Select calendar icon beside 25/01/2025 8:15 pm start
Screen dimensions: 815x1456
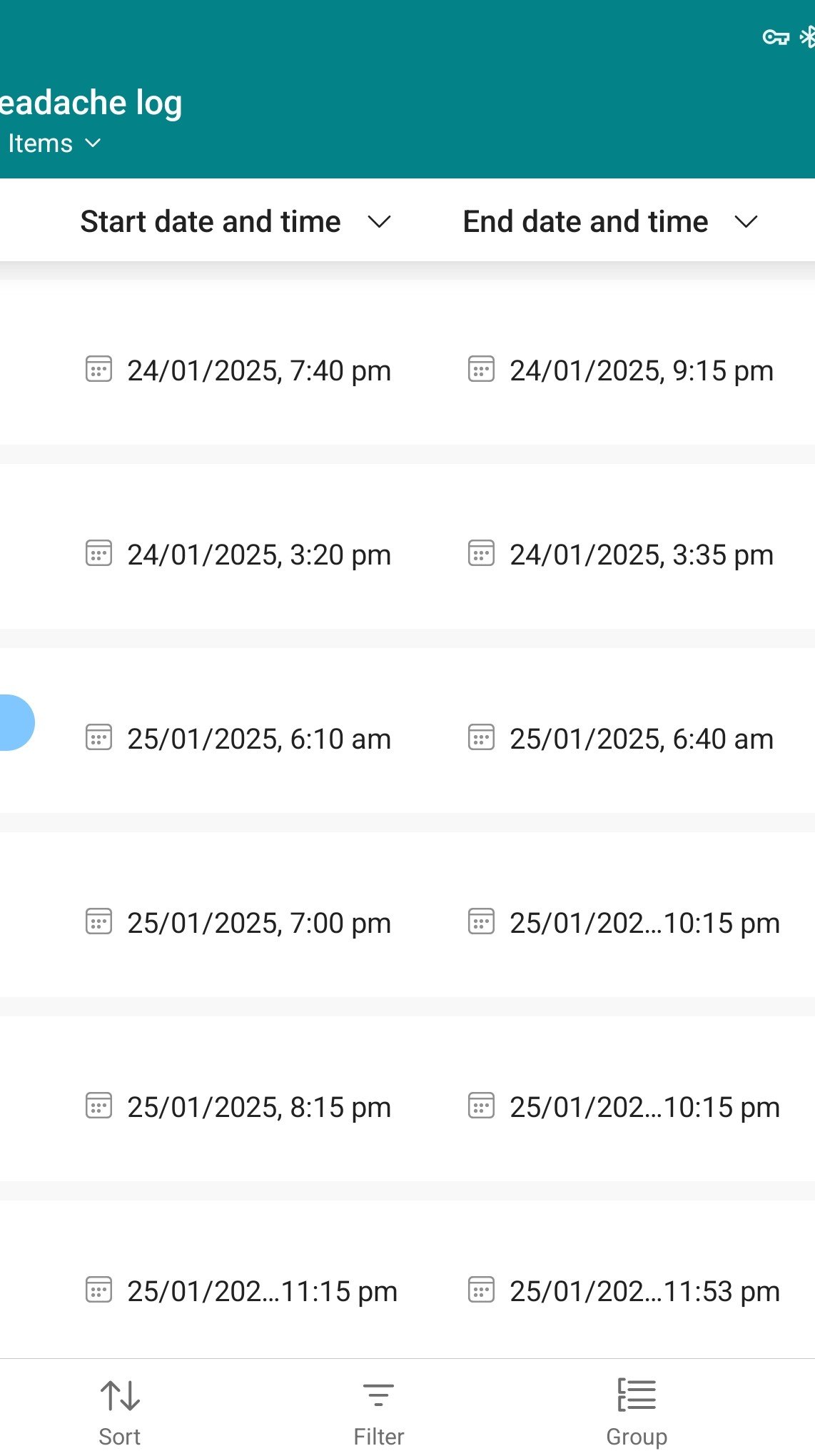(x=99, y=1106)
